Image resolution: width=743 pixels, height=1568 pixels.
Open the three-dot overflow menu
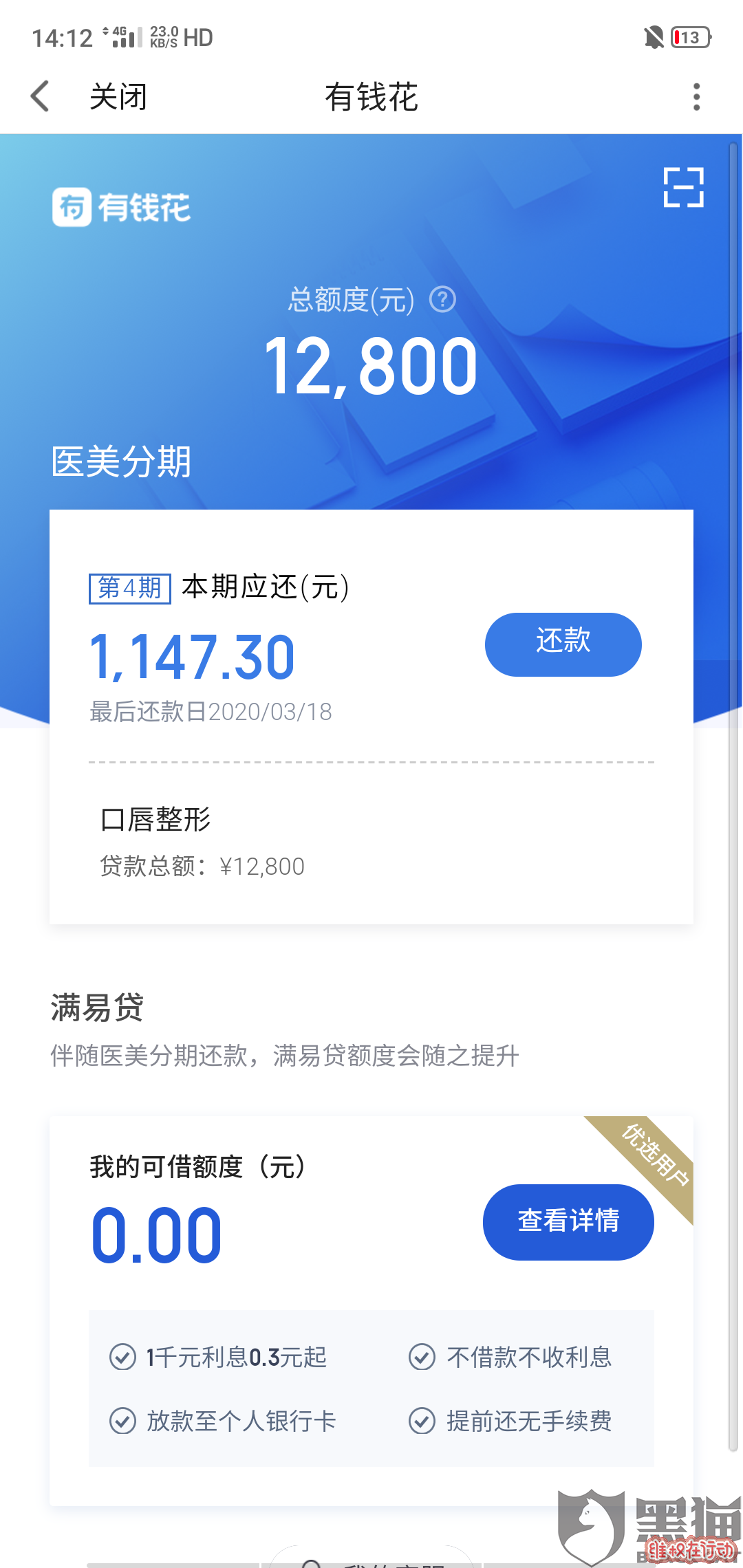pos(696,97)
